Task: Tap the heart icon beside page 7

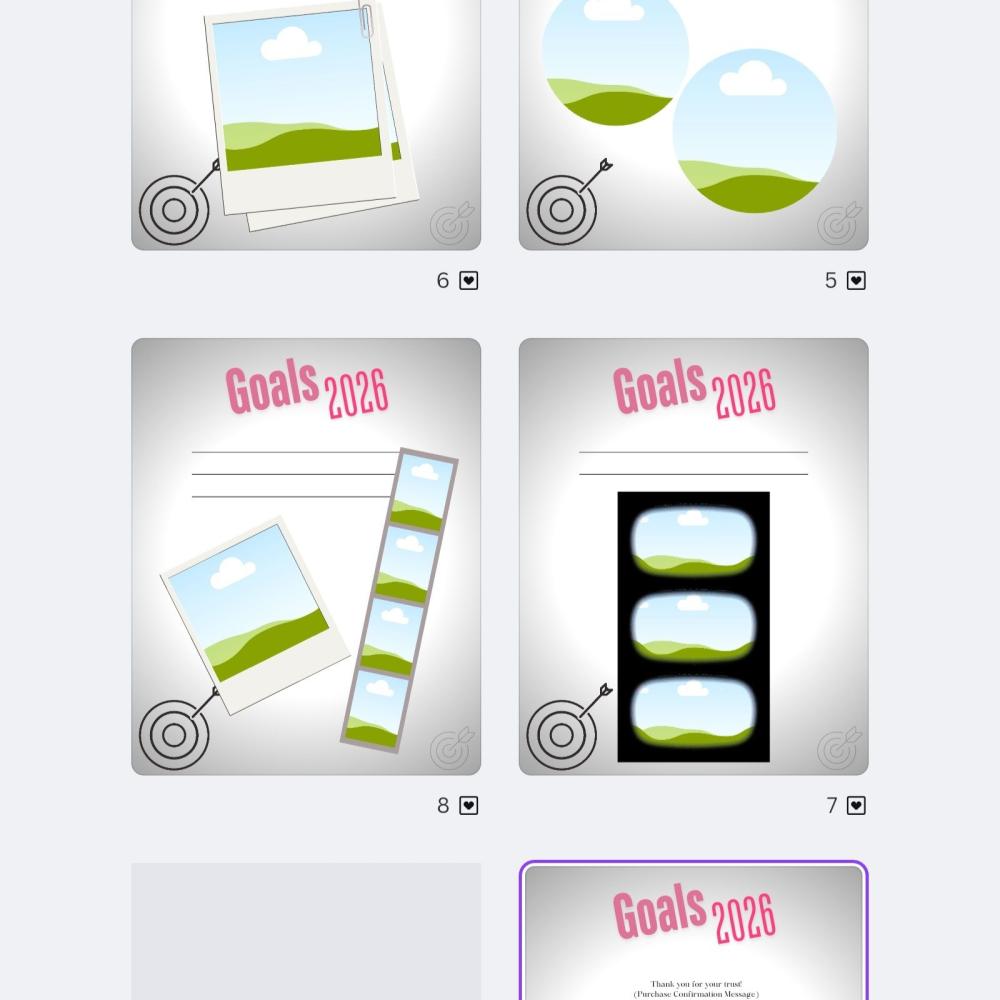Action: pyautogui.click(x=856, y=806)
